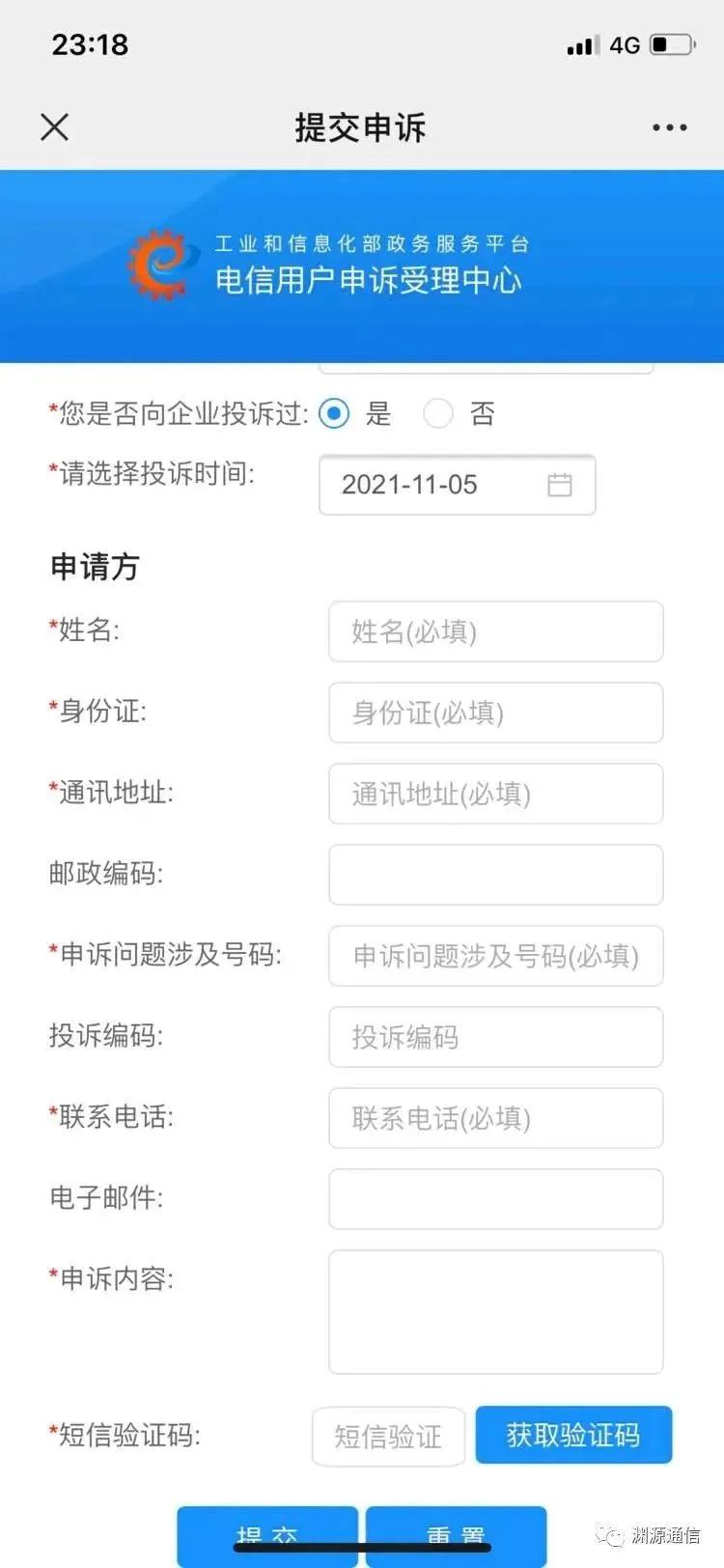Expand the complaint date selection field

point(457,485)
